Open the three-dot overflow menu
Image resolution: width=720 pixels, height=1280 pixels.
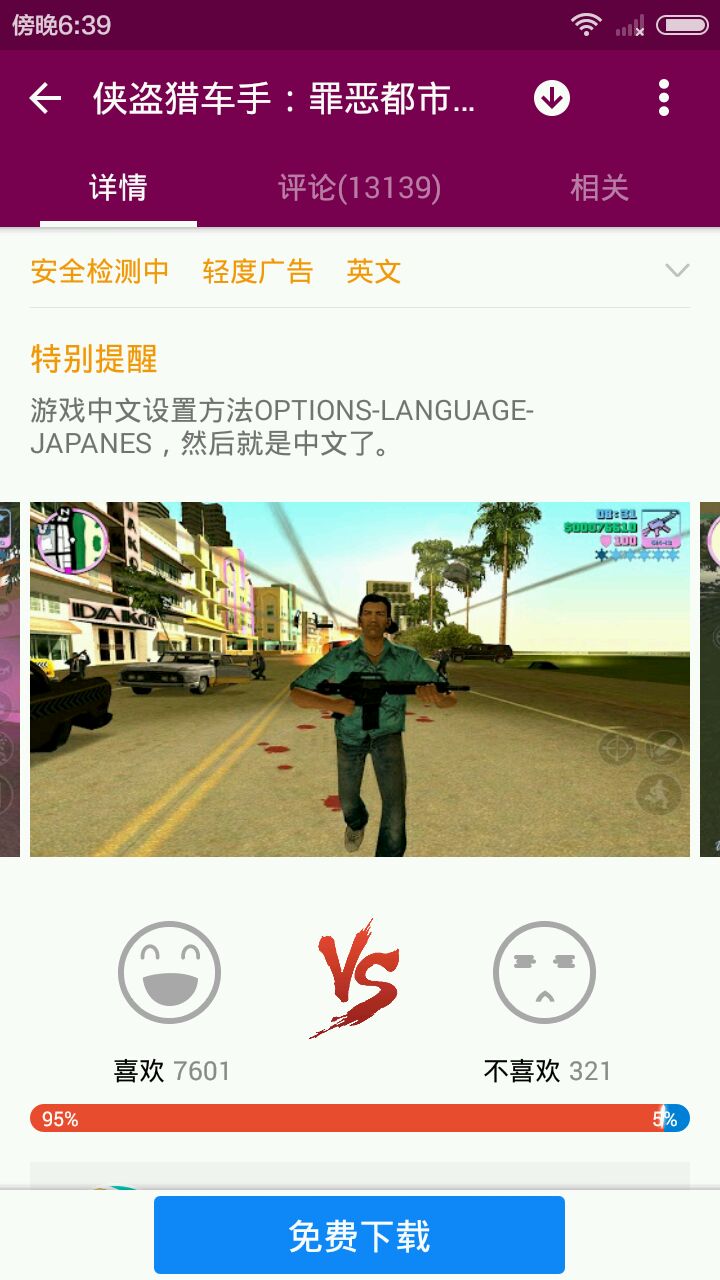point(663,98)
